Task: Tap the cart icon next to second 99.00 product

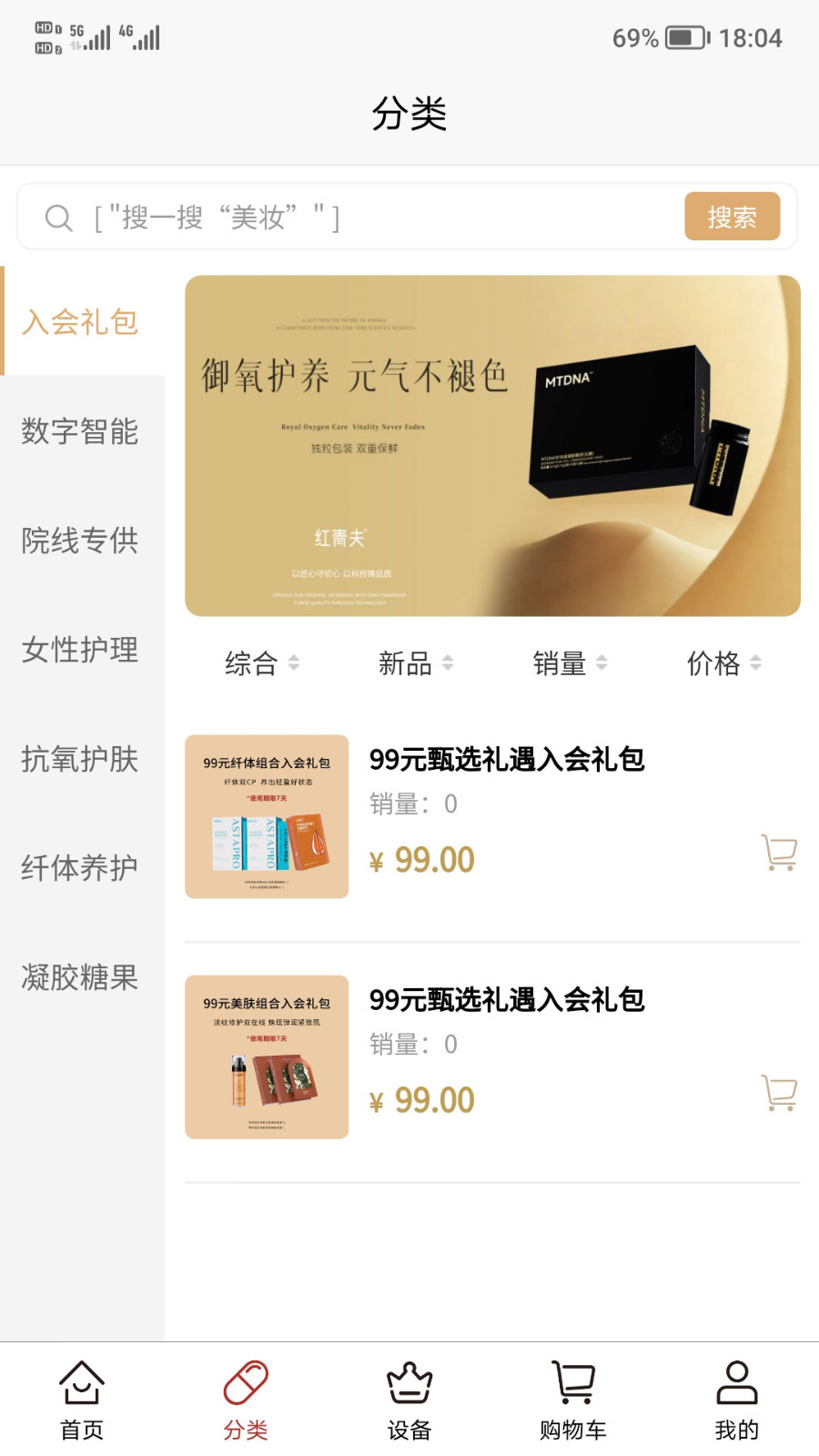Action: (x=778, y=1093)
